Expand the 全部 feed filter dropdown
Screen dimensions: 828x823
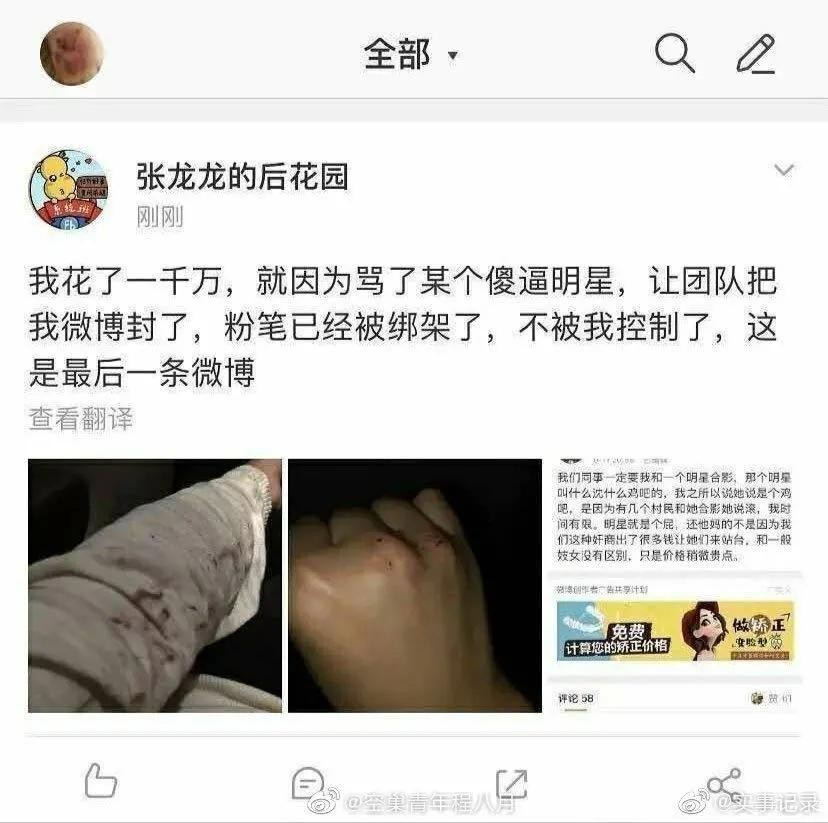(411, 54)
